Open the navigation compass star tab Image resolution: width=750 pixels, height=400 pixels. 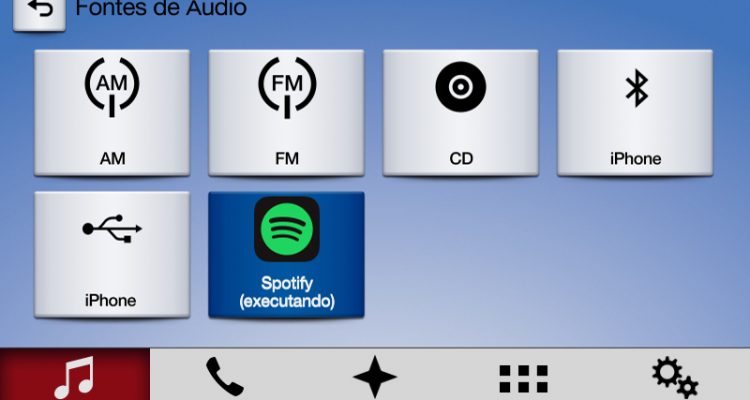375,376
